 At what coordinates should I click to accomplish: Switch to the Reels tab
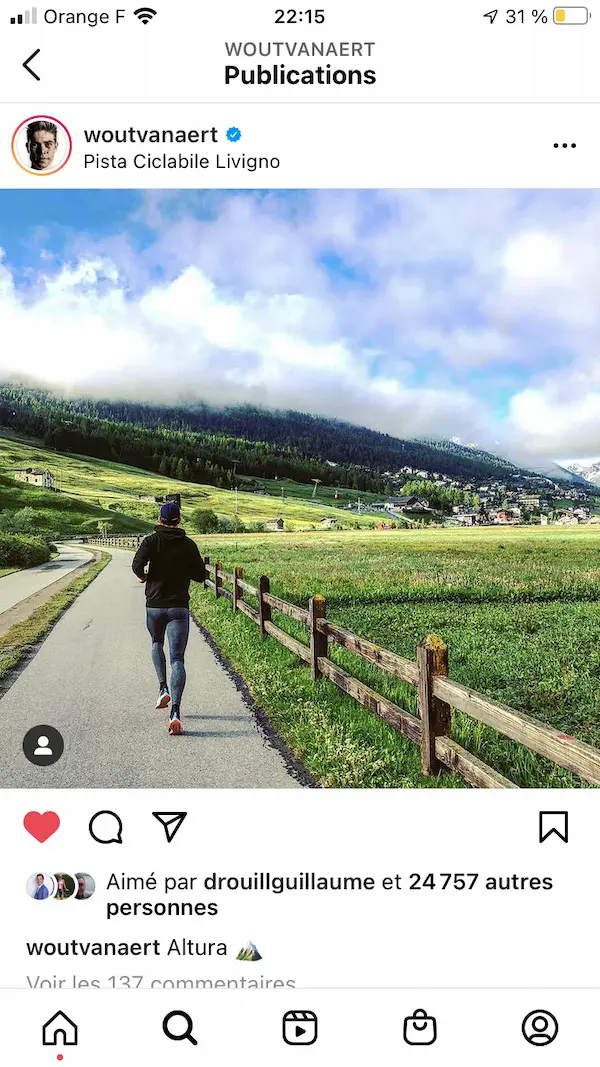(x=300, y=1028)
